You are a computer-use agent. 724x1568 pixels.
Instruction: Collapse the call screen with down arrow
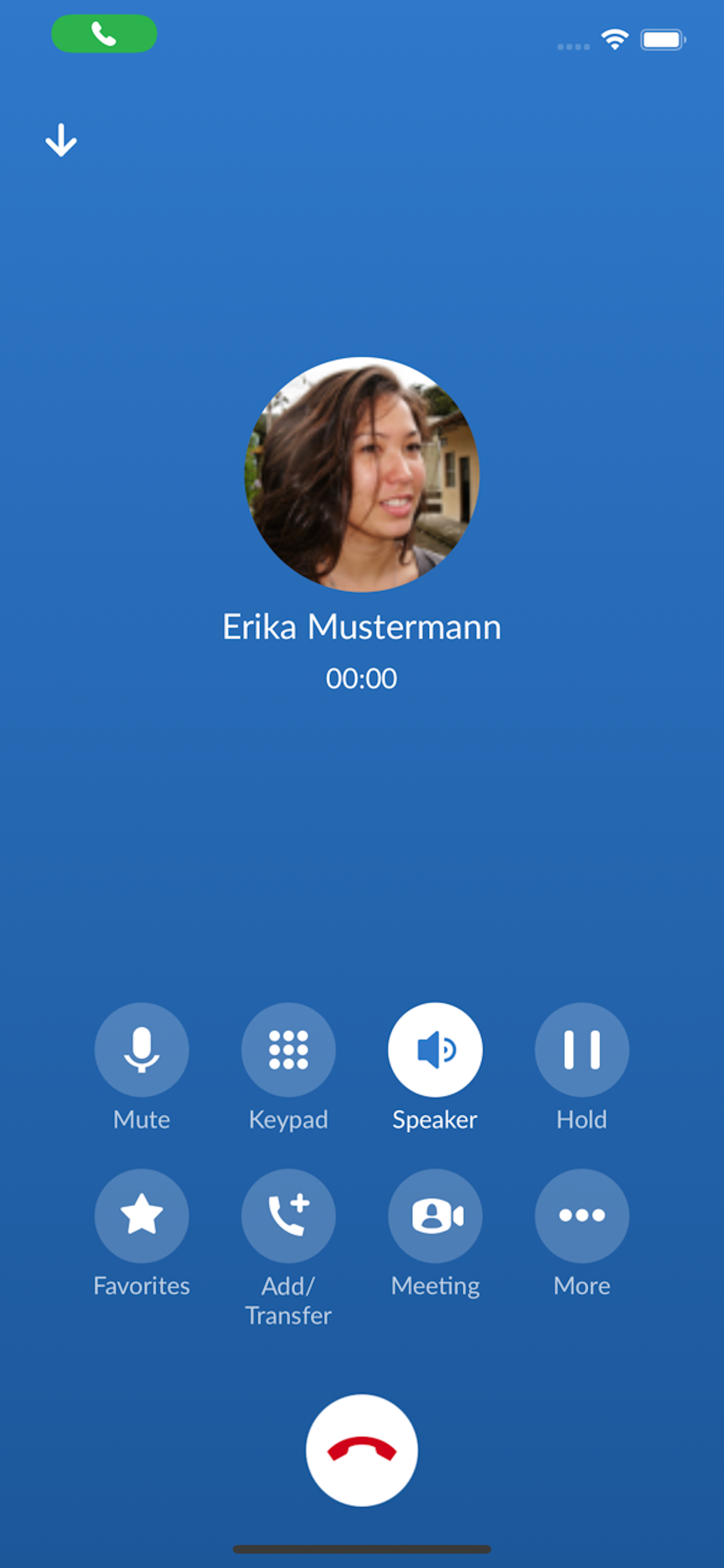click(61, 139)
